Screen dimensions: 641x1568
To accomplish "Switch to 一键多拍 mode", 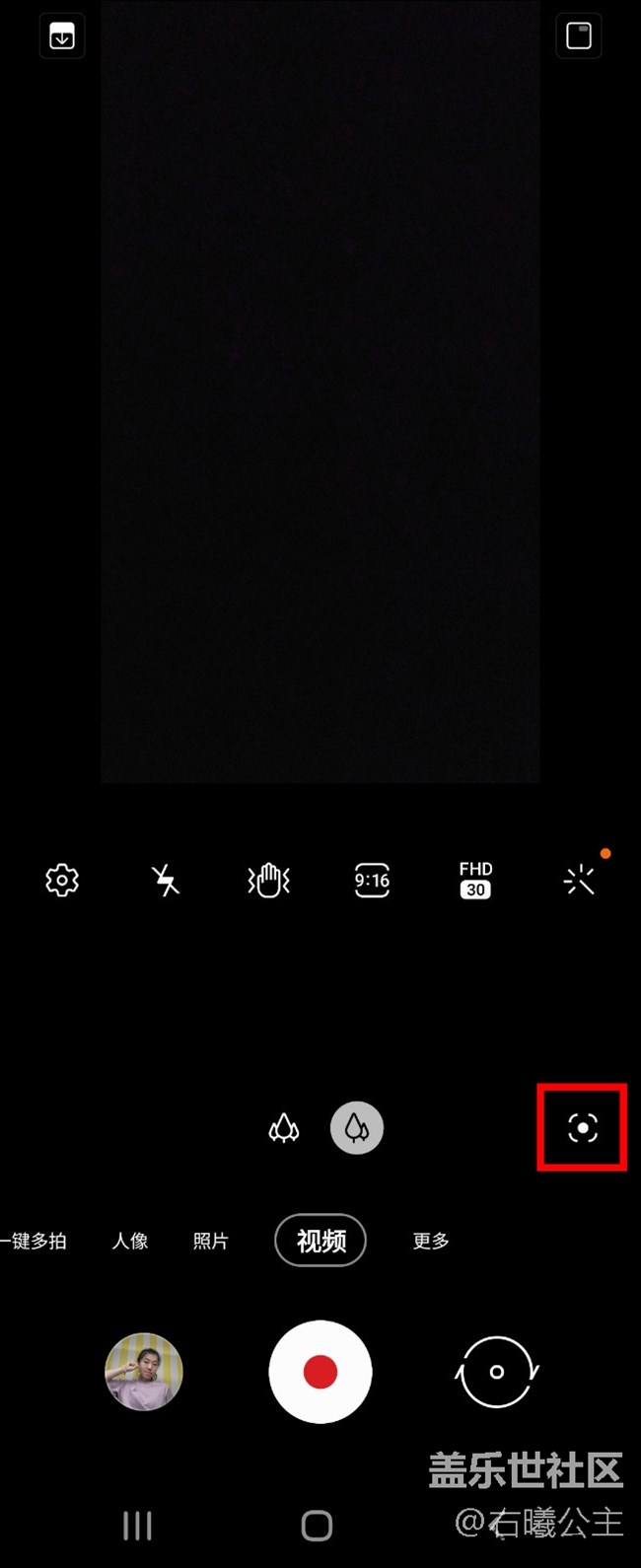I will (x=36, y=1241).
